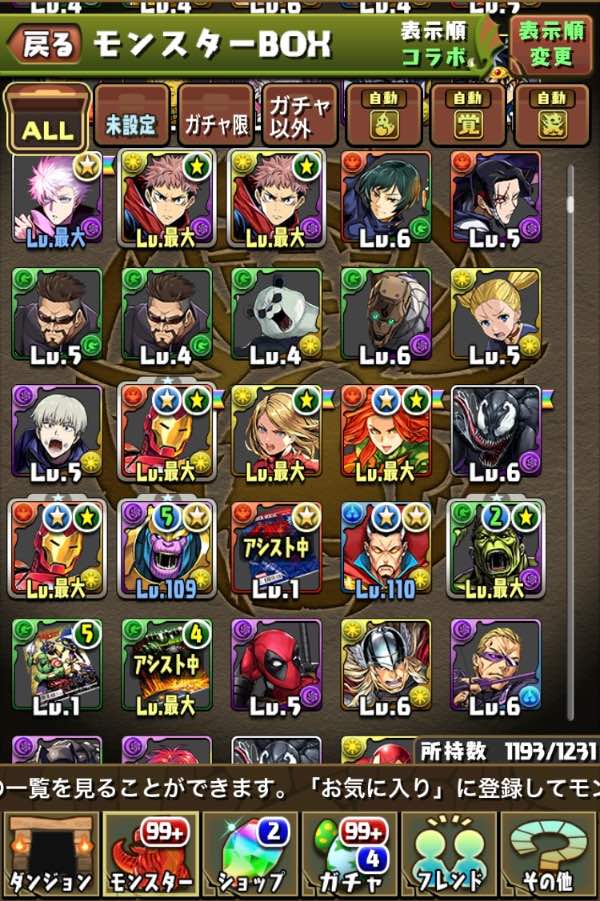Switch to the ガチャ限 filter tab
Image resolution: width=600 pixels, height=901 pixels.
[216, 116]
